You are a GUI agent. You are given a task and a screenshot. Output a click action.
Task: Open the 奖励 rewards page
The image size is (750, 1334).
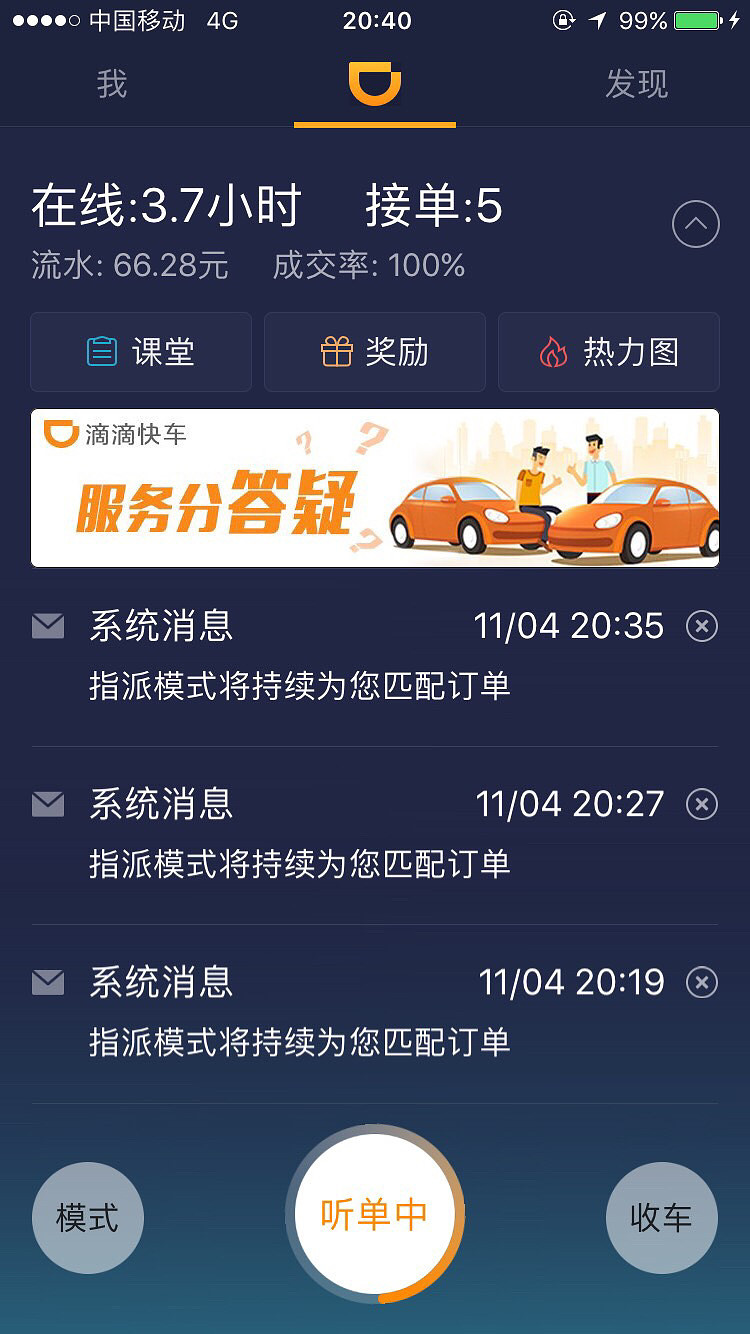pyautogui.click(x=375, y=352)
